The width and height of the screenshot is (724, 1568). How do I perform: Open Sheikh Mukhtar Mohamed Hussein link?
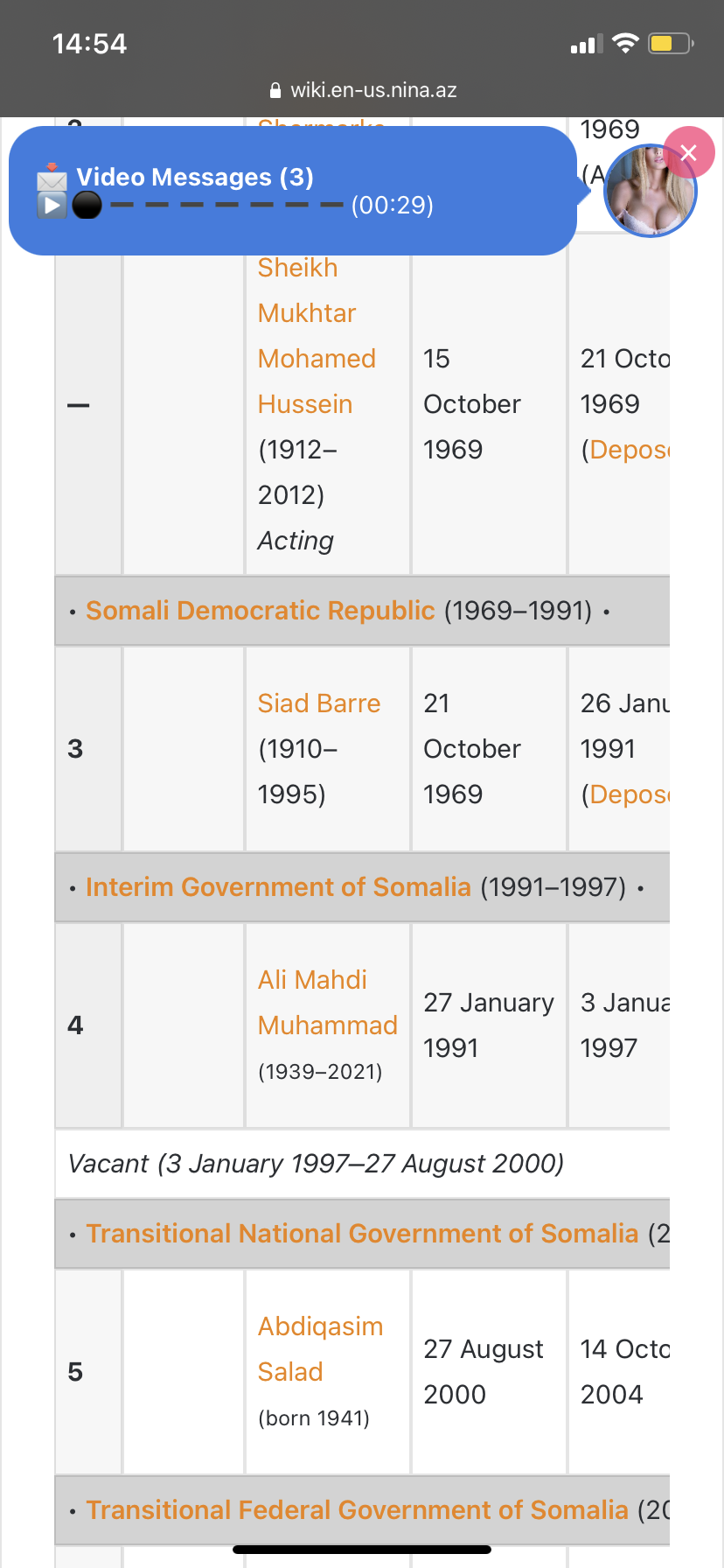[317, 336]
